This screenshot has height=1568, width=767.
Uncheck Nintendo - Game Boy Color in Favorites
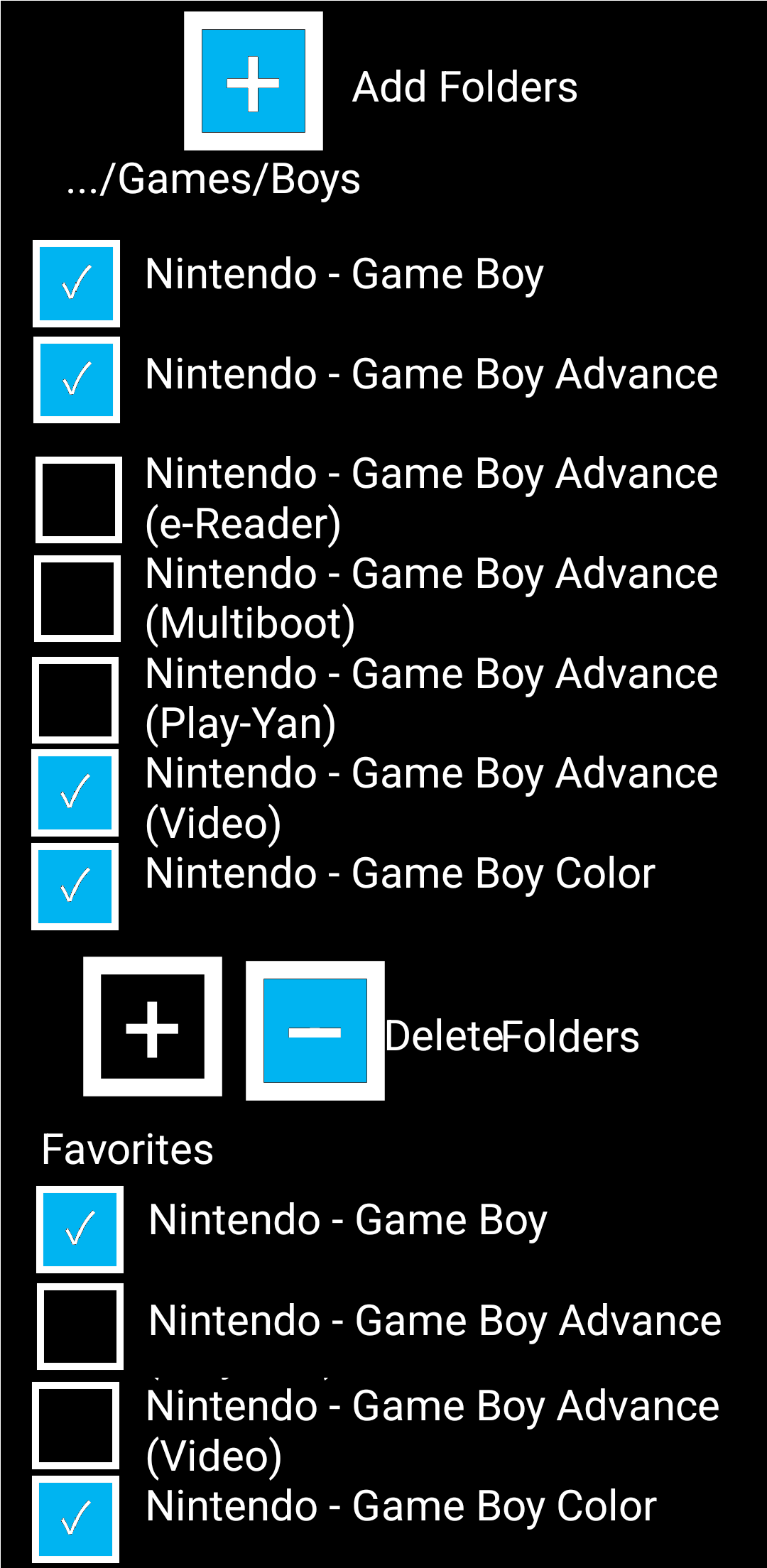76,1519
